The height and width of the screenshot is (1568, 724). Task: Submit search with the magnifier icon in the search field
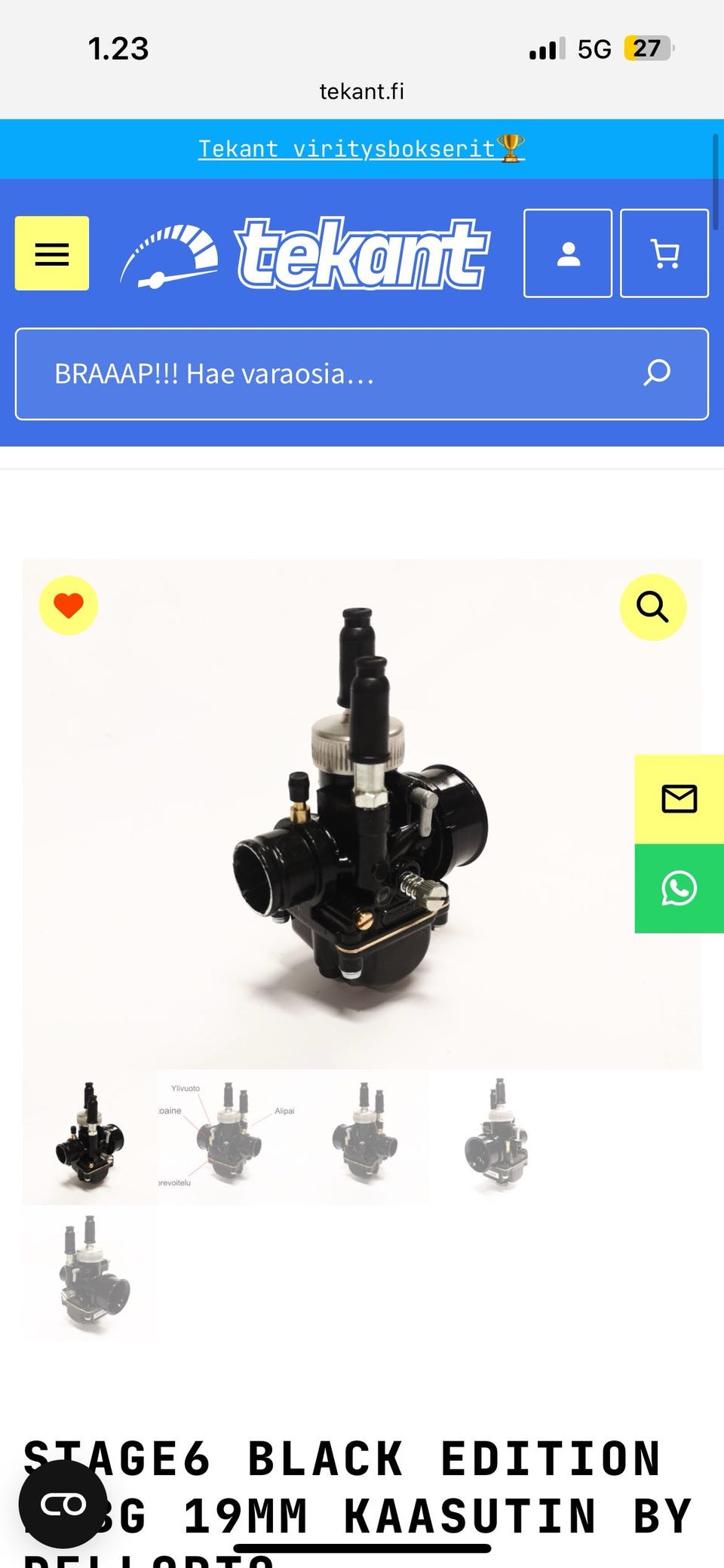[x=657, y=373]
